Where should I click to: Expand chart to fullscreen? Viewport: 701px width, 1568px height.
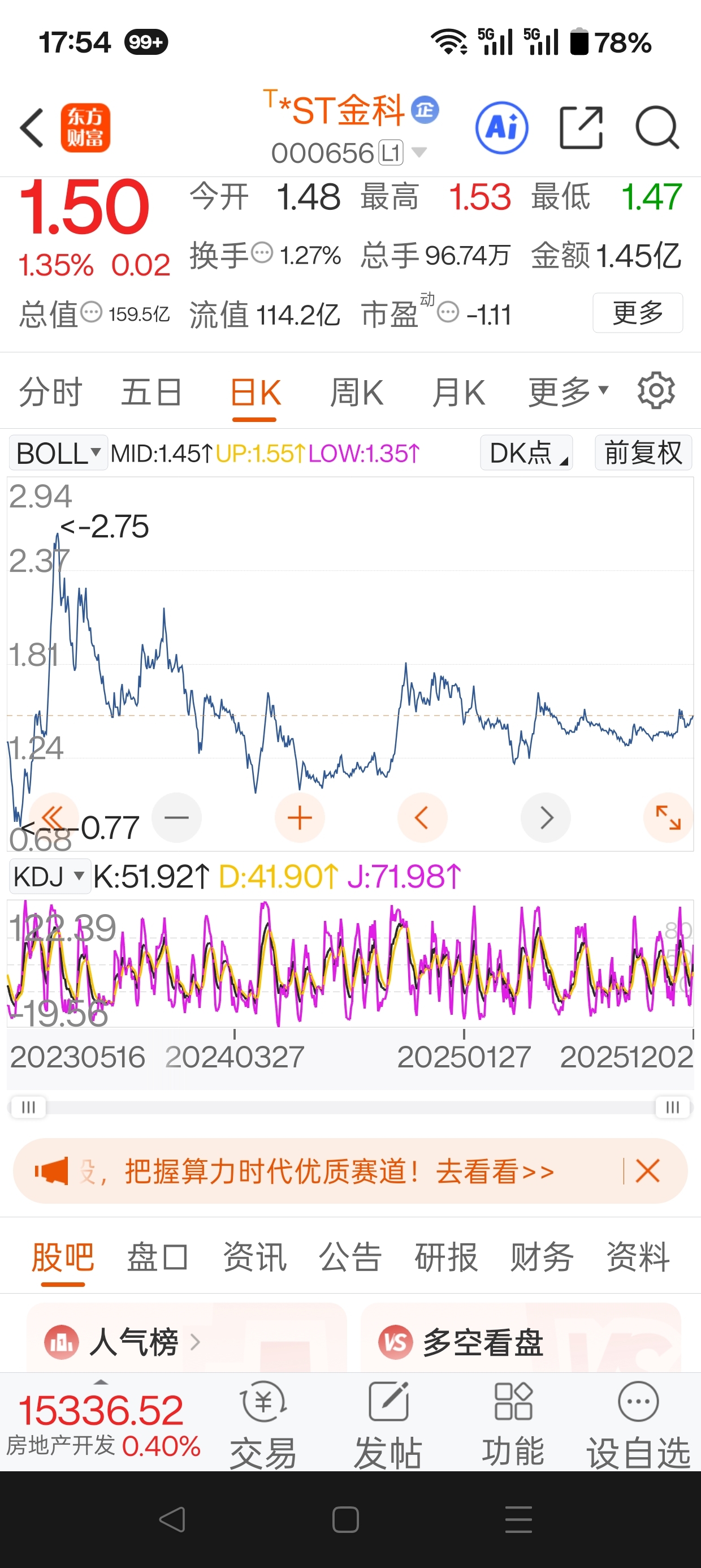(668, 817)
